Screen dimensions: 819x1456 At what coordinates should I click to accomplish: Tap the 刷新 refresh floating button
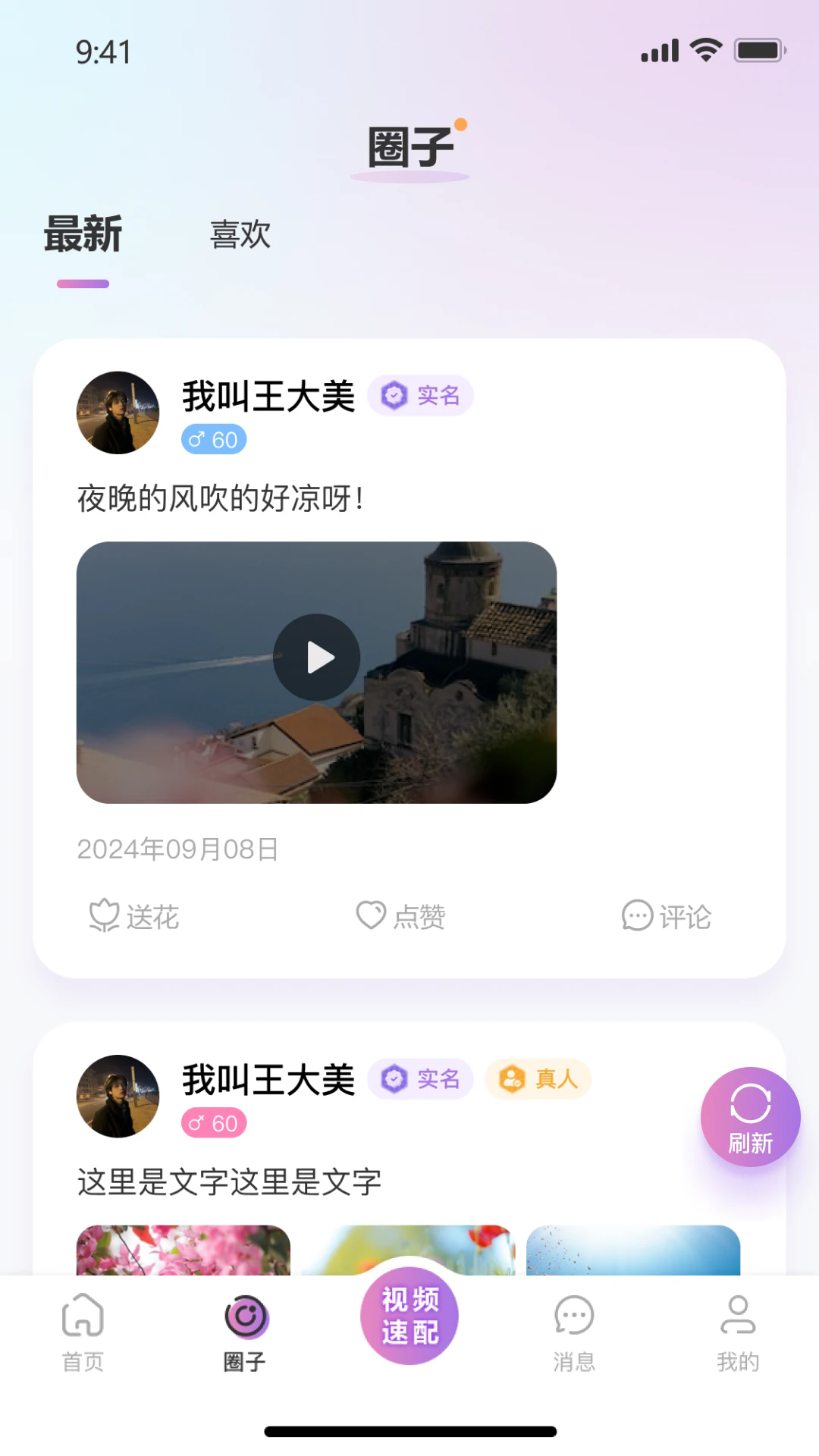[x=749, y=1116]
